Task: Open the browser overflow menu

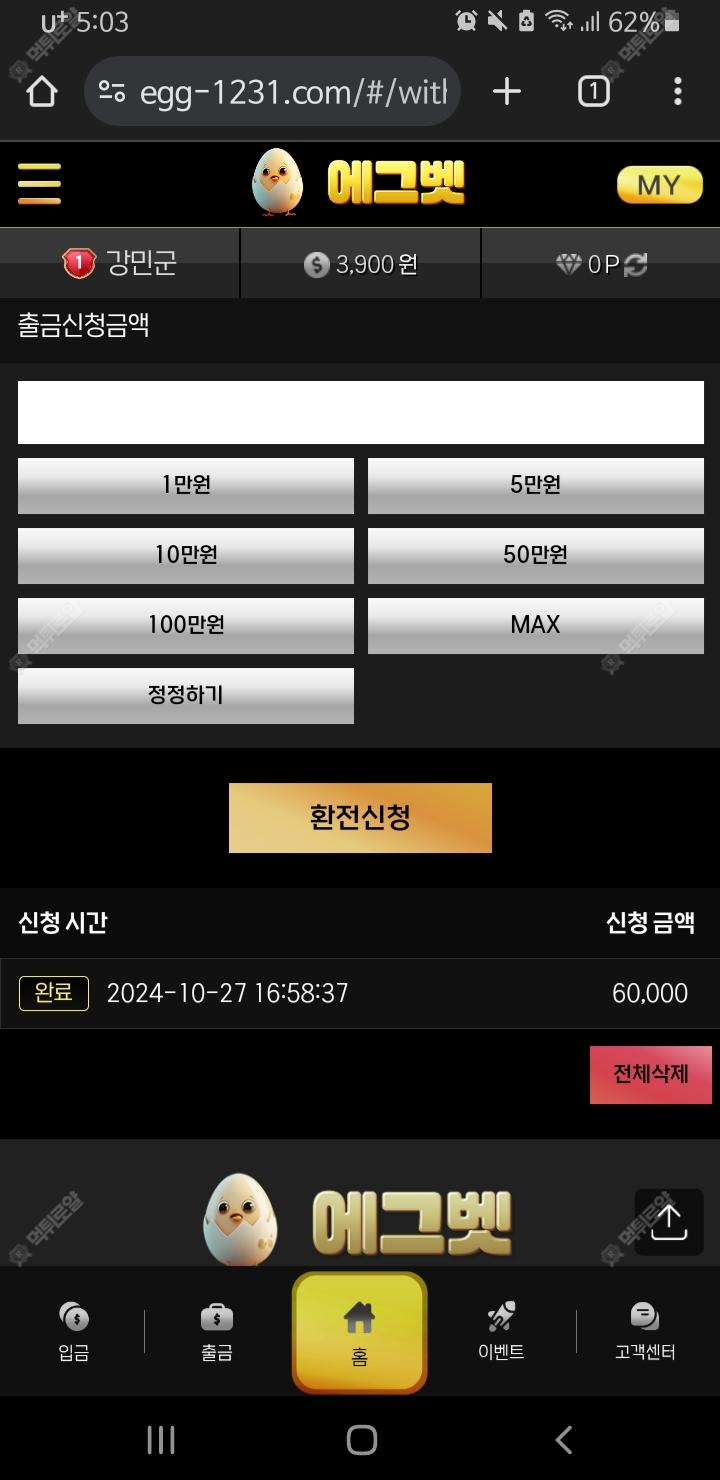Action: (x=677, y=92)
